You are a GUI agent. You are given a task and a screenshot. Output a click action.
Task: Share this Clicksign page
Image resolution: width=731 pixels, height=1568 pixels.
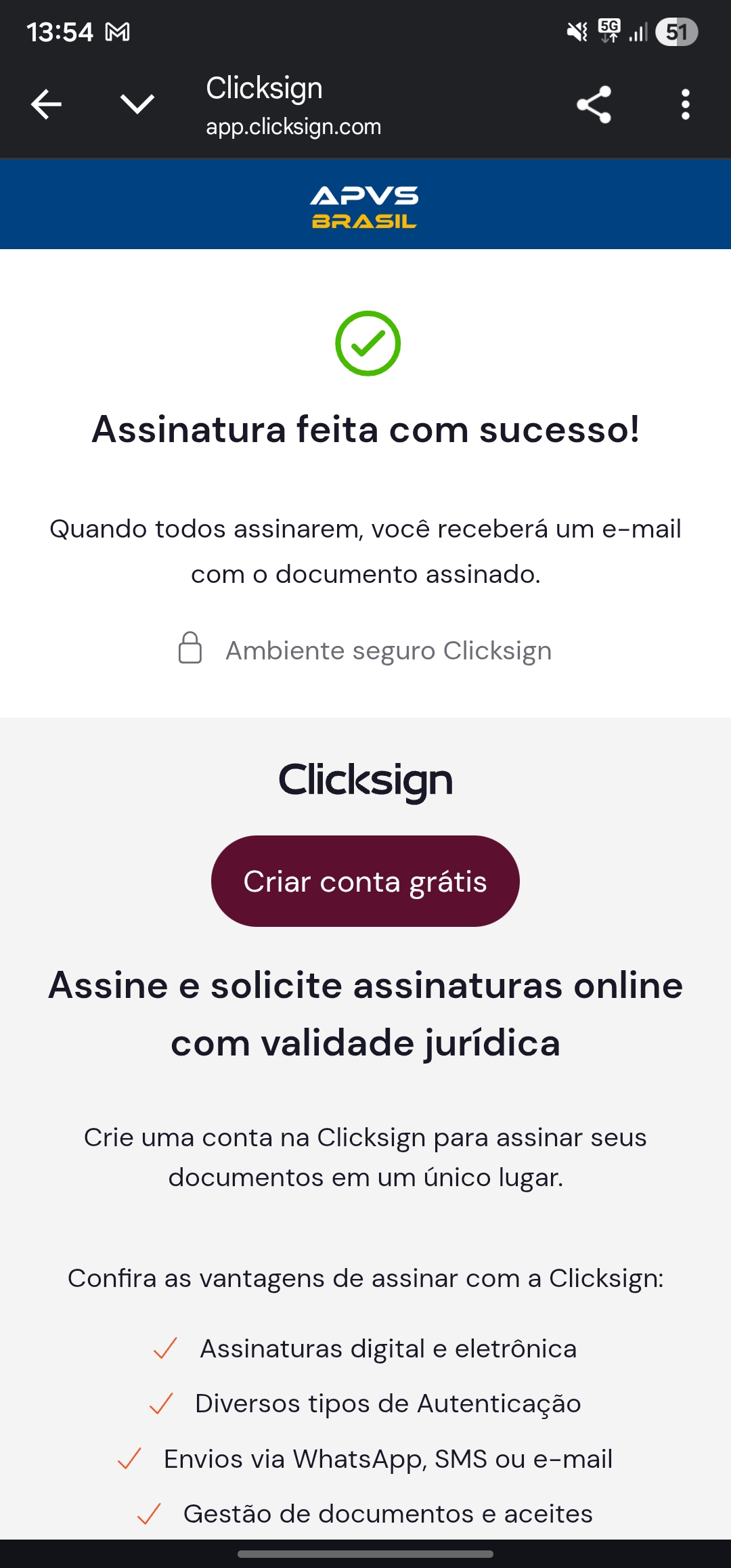click(594, 105)
